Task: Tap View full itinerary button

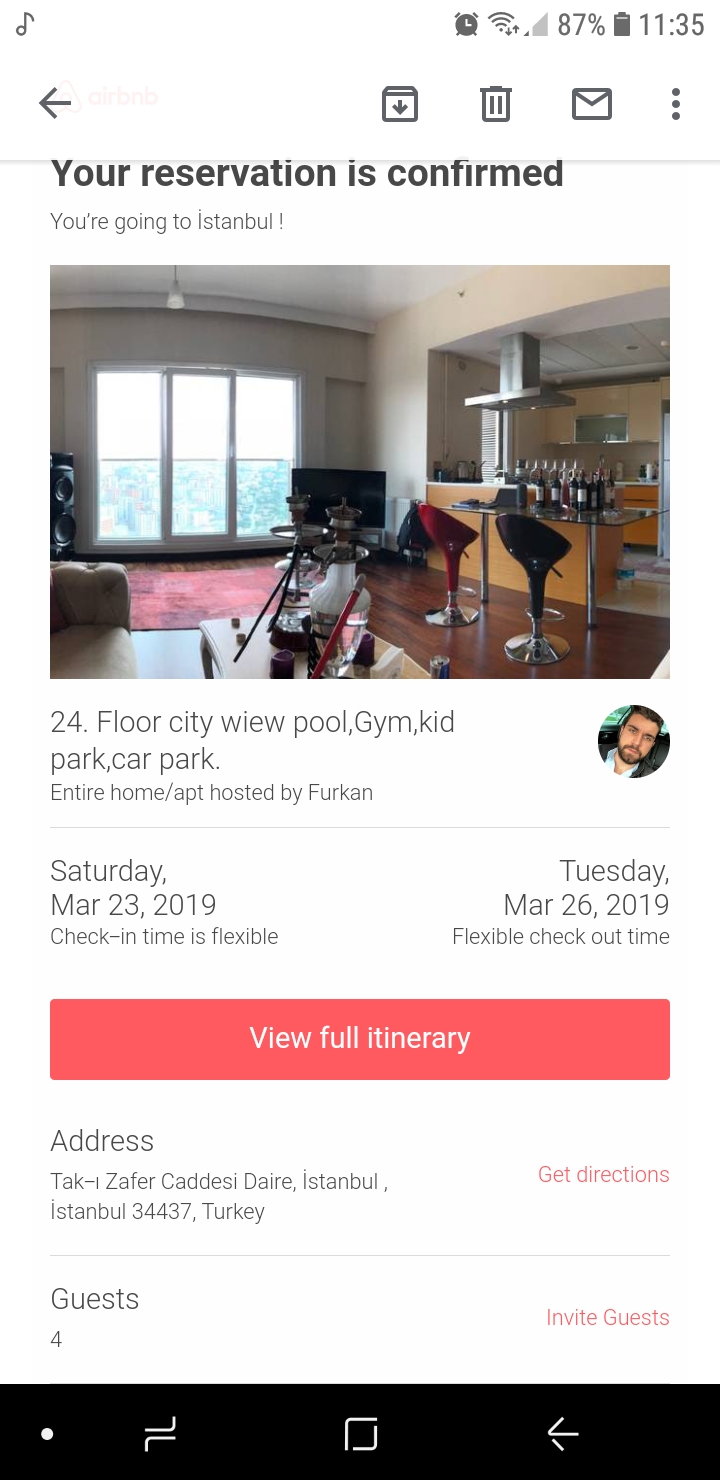Action: pyautogui.click(x=360, y=1039)
